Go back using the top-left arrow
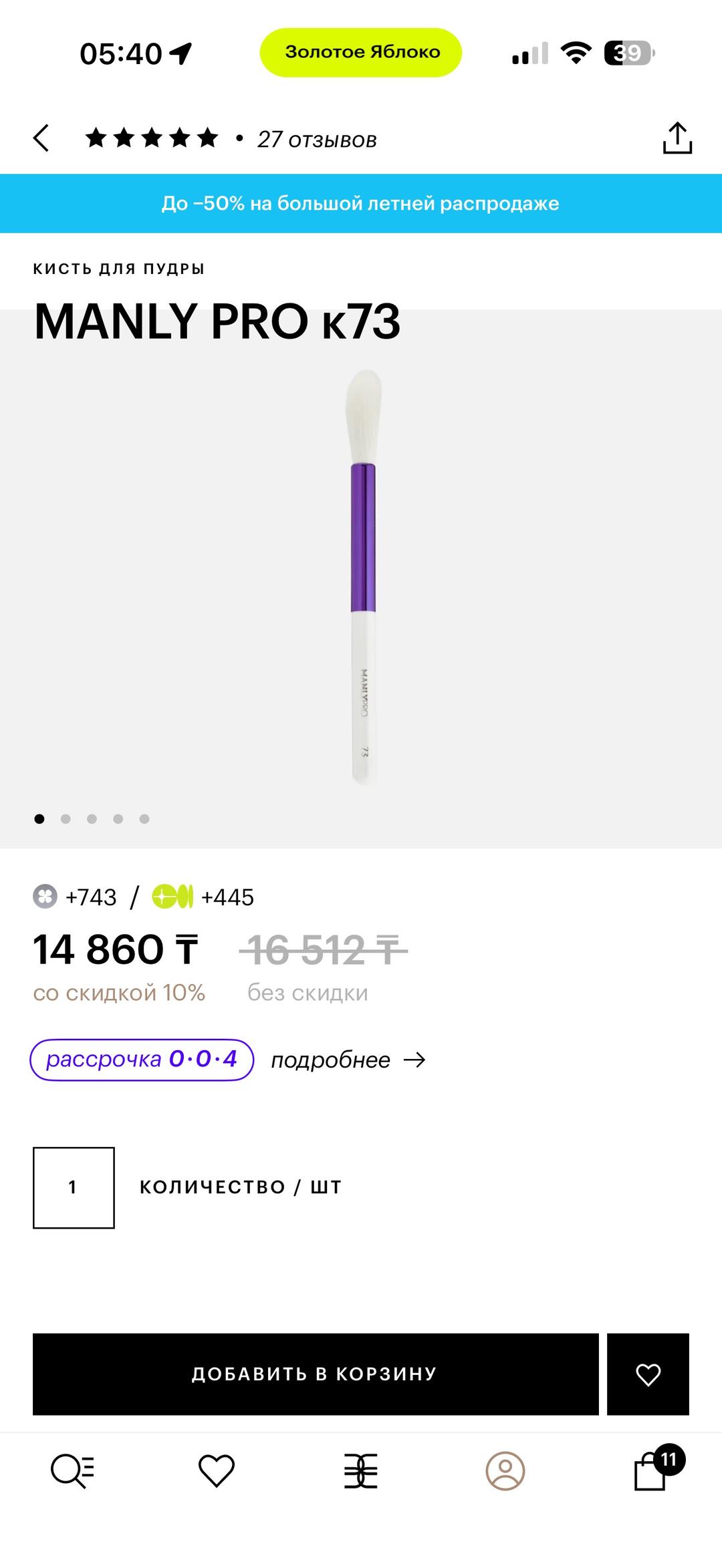The image size is (722, 1568). pos(41,138)
